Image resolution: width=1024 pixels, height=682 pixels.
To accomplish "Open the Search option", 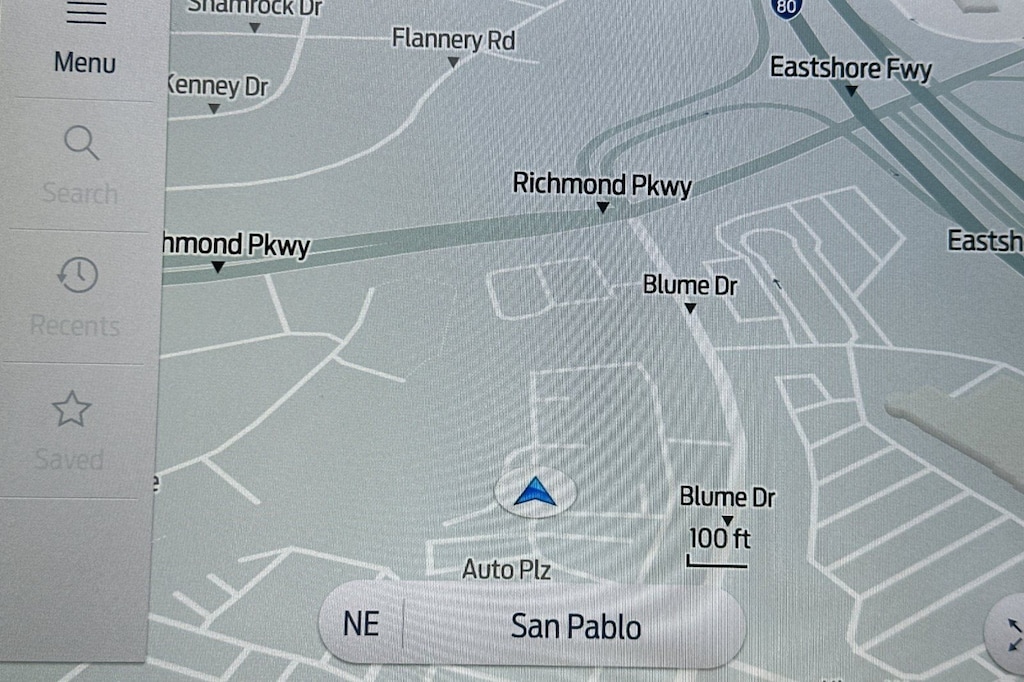I will 81,163.
